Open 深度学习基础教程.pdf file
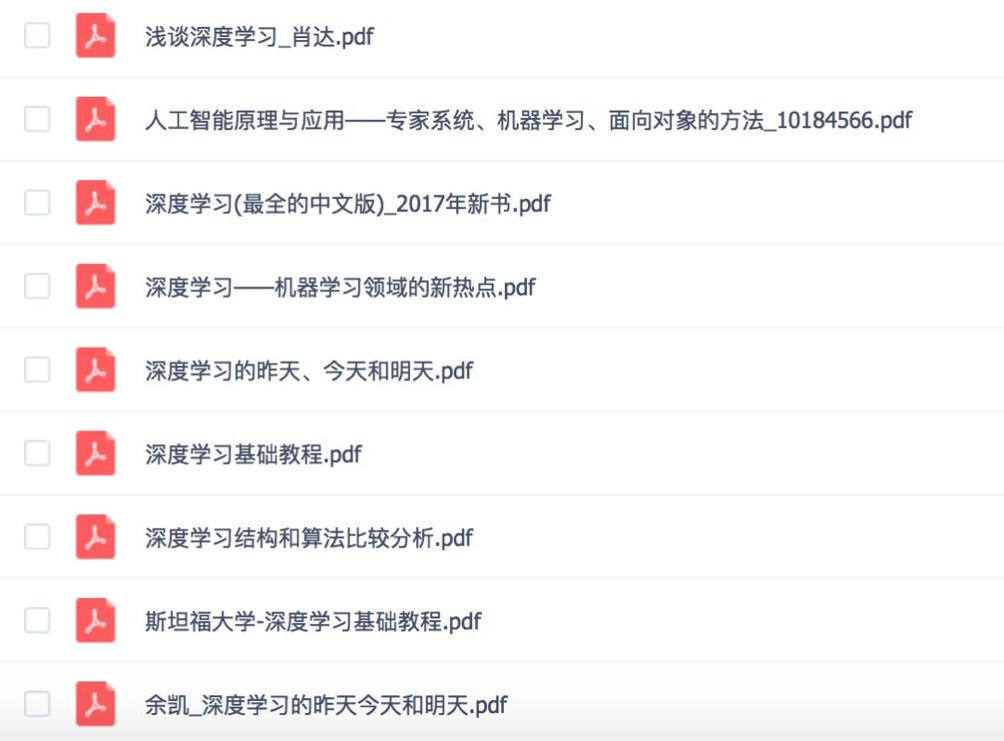Screen dimensions: 1004x741 (x=253, y=455)
